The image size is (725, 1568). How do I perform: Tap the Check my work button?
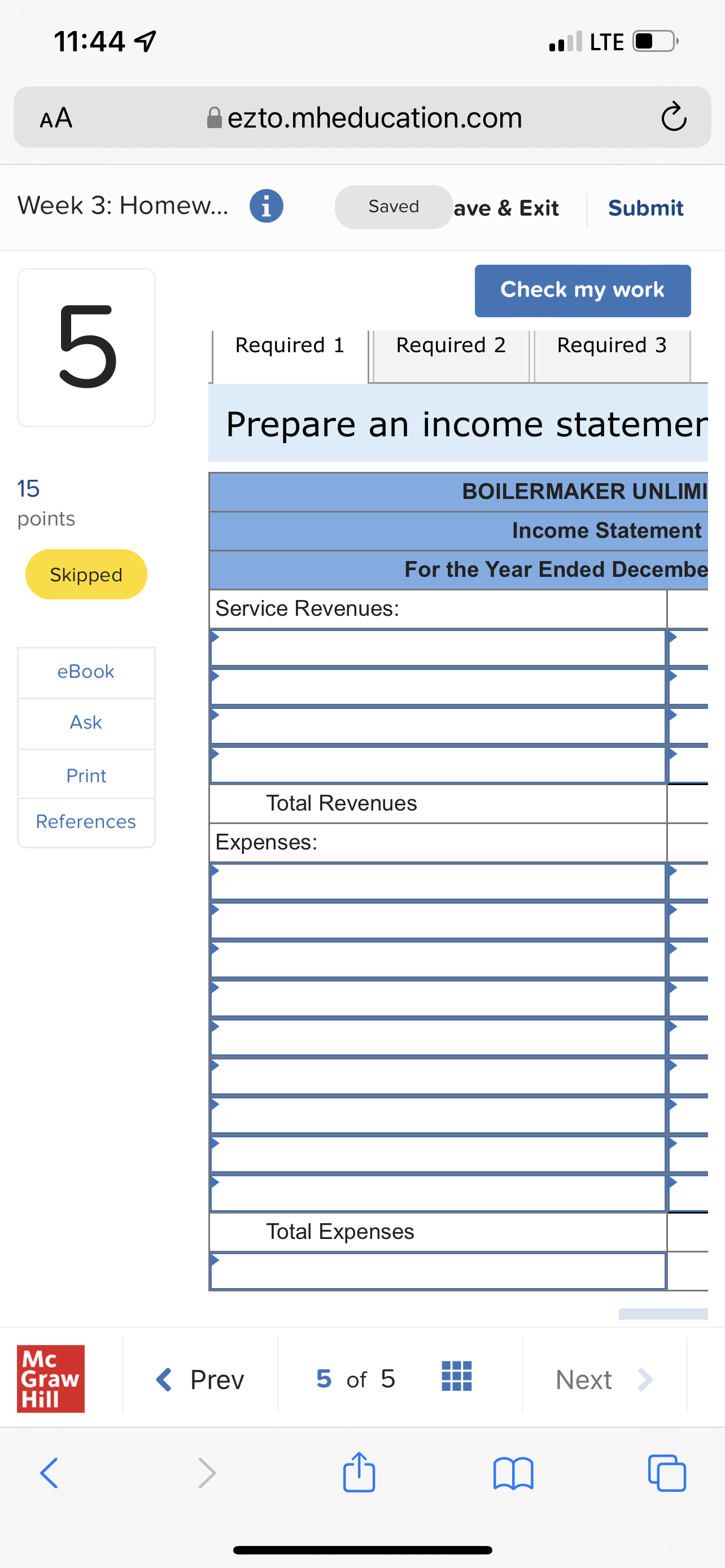coord(582,290)
